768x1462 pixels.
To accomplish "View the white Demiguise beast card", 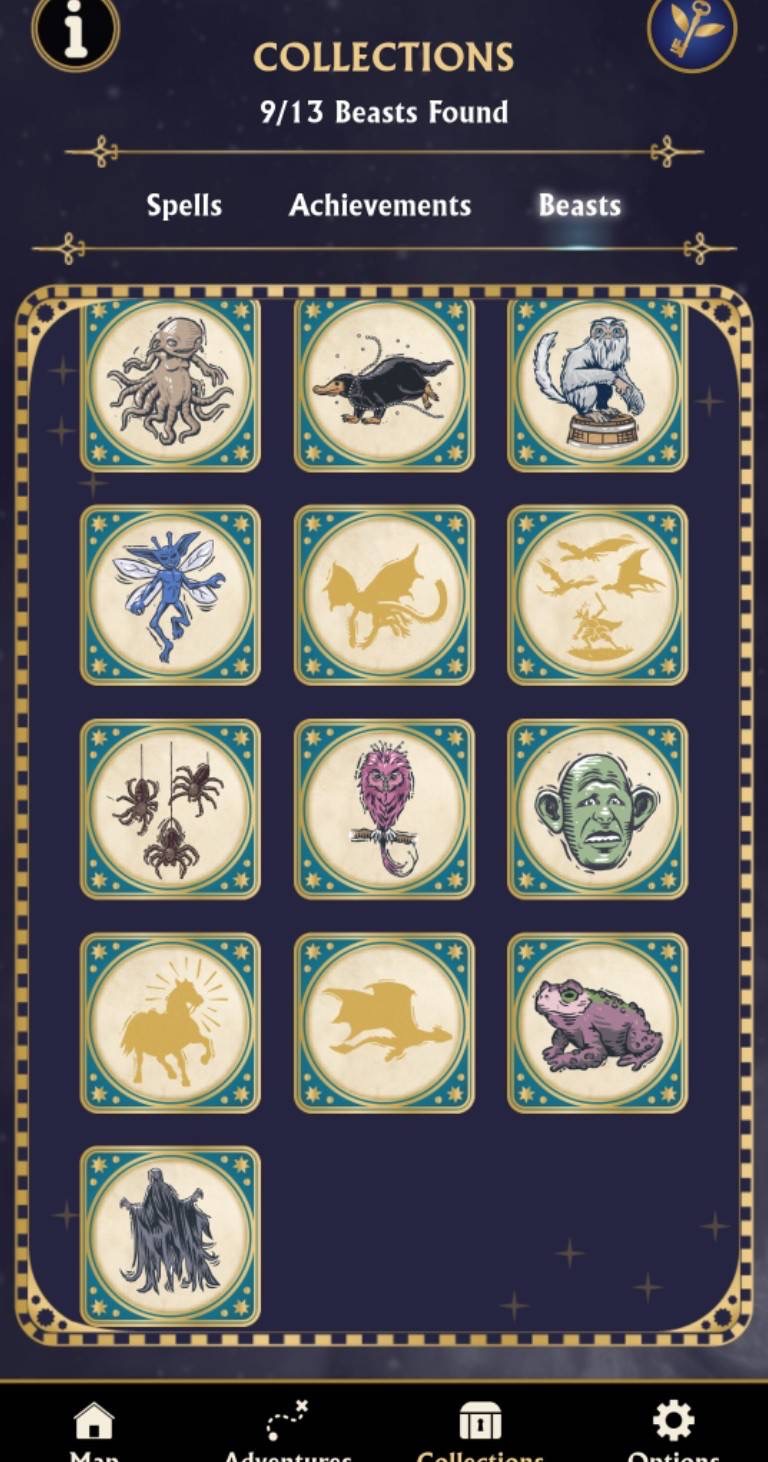I will click(x=598, y=383).
